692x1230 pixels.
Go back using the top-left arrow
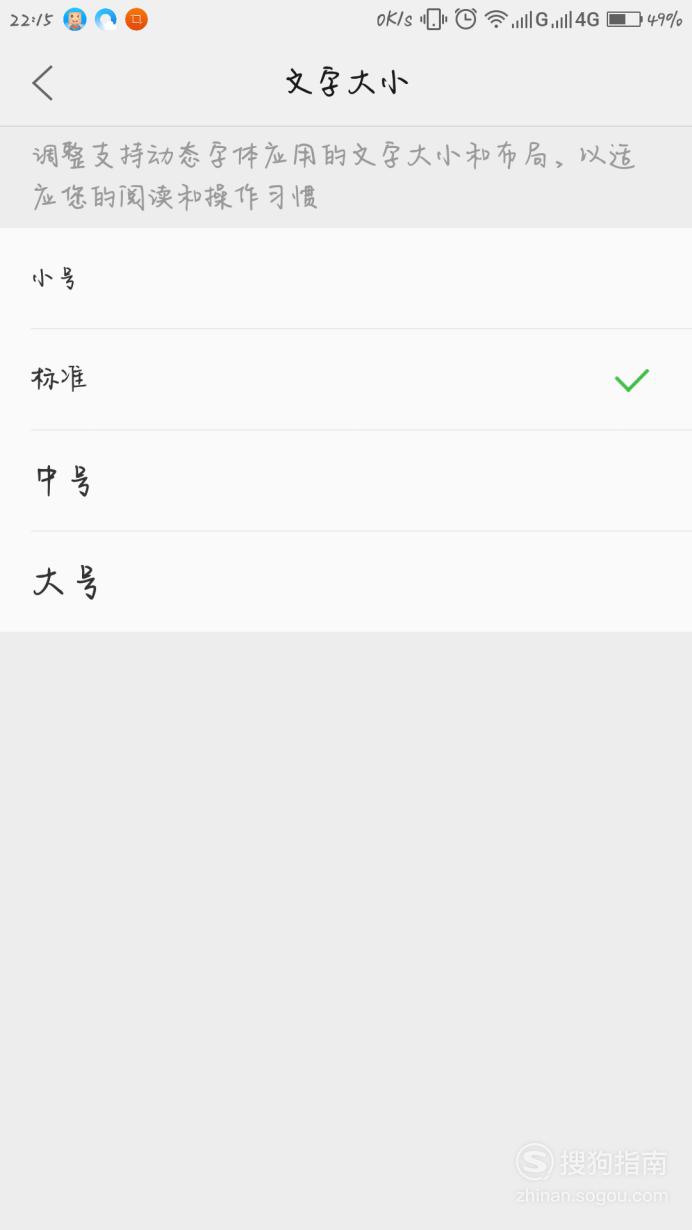click(x=42, y=83)
